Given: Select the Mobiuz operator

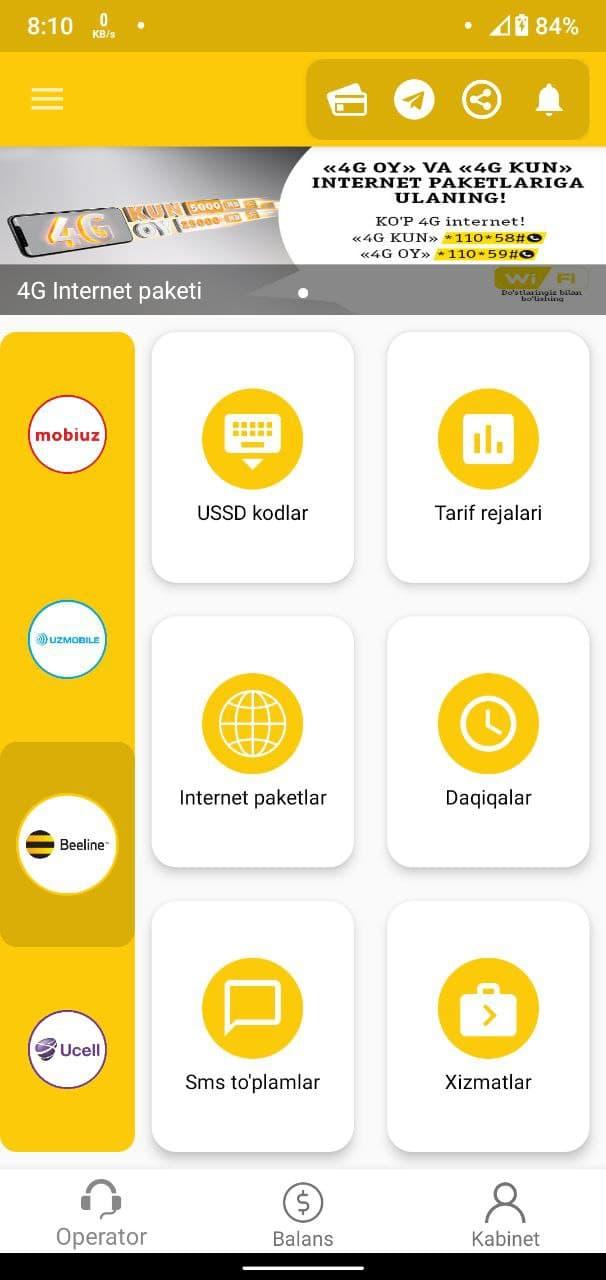Looking at the screenshot, I should point(67,434).
